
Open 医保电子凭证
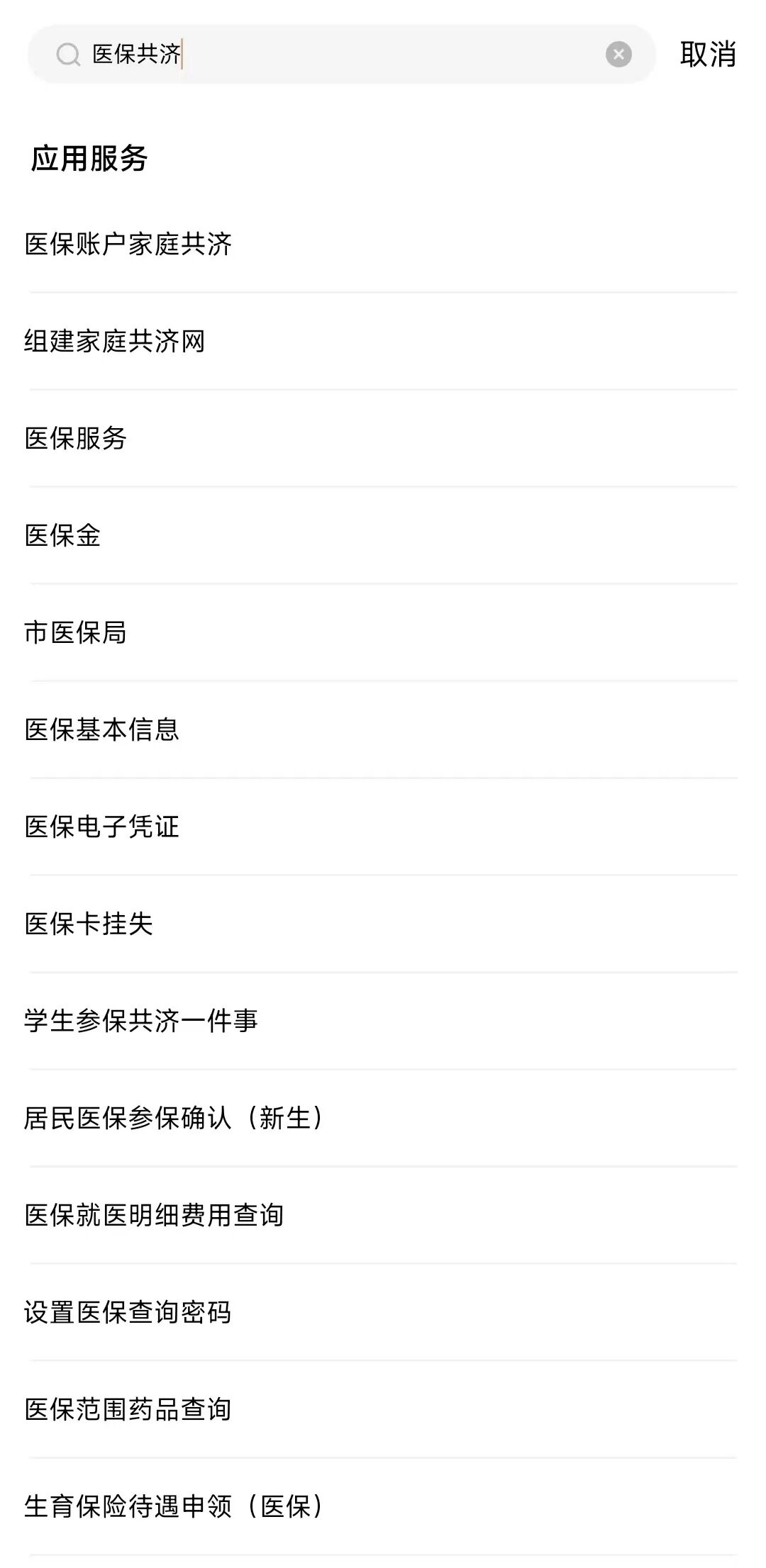(x=102, y=827)
